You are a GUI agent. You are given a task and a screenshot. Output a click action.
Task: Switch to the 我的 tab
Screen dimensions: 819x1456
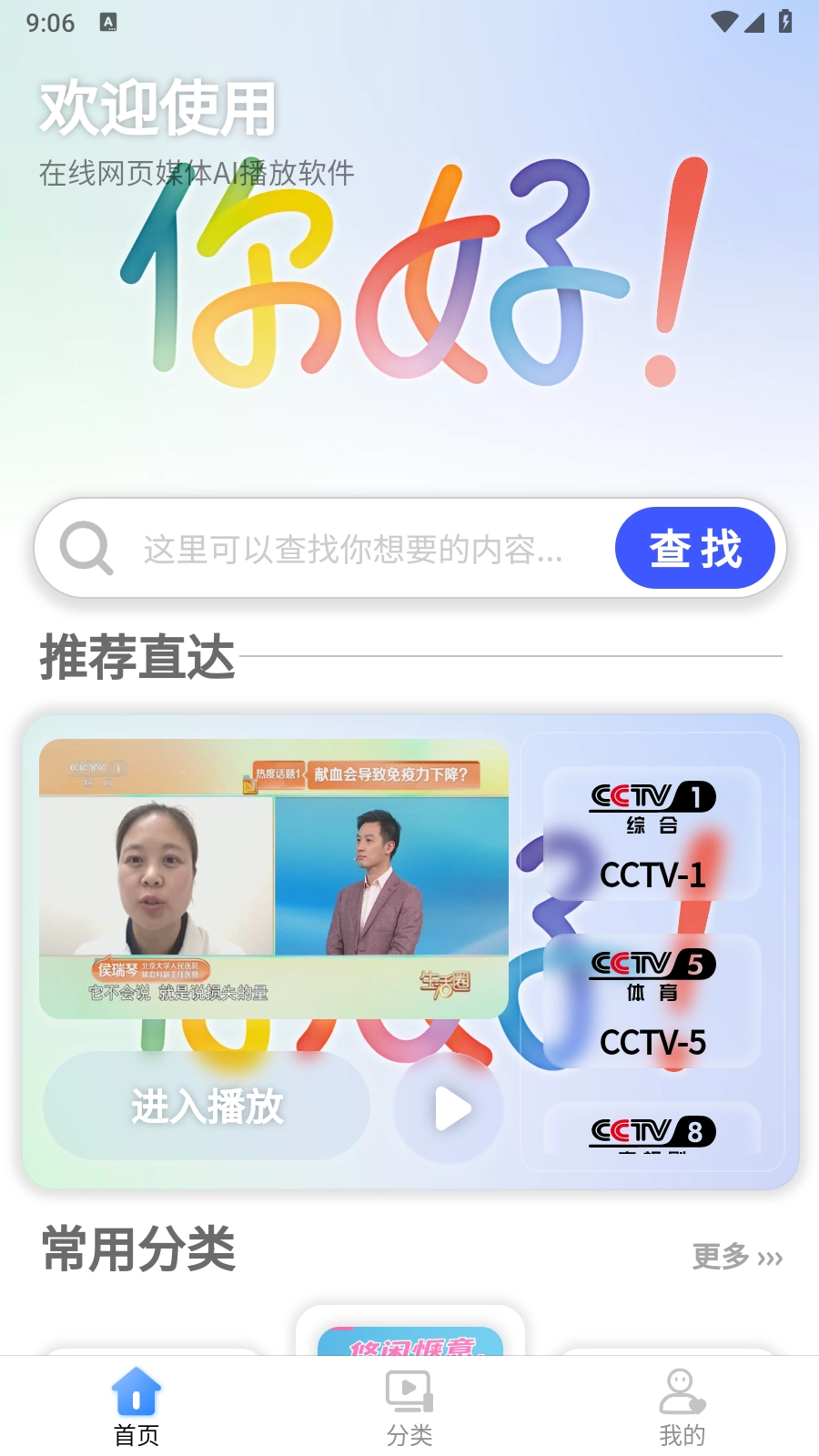pyautogui.click(x=682, y=1407)
